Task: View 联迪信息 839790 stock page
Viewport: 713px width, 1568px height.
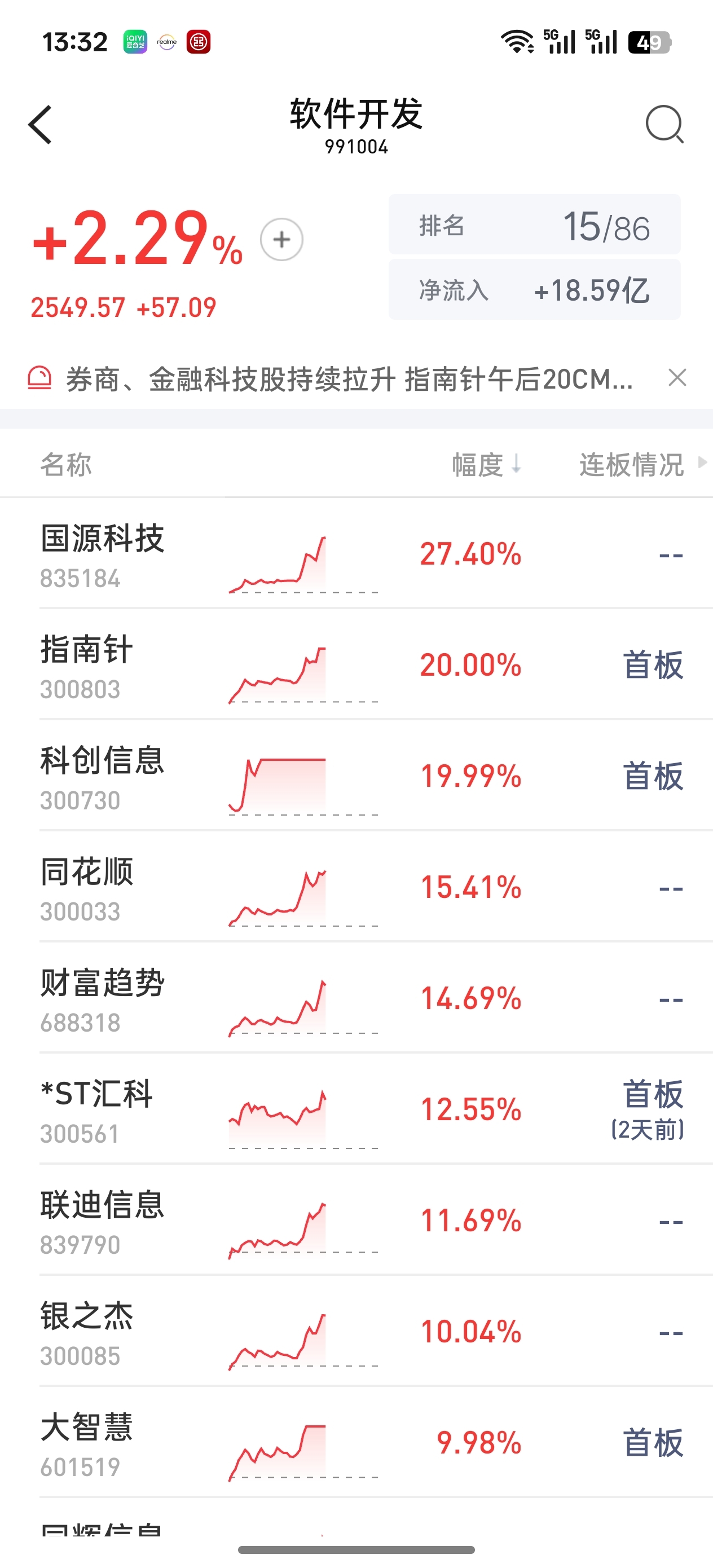Action: tap(356, 1221)
